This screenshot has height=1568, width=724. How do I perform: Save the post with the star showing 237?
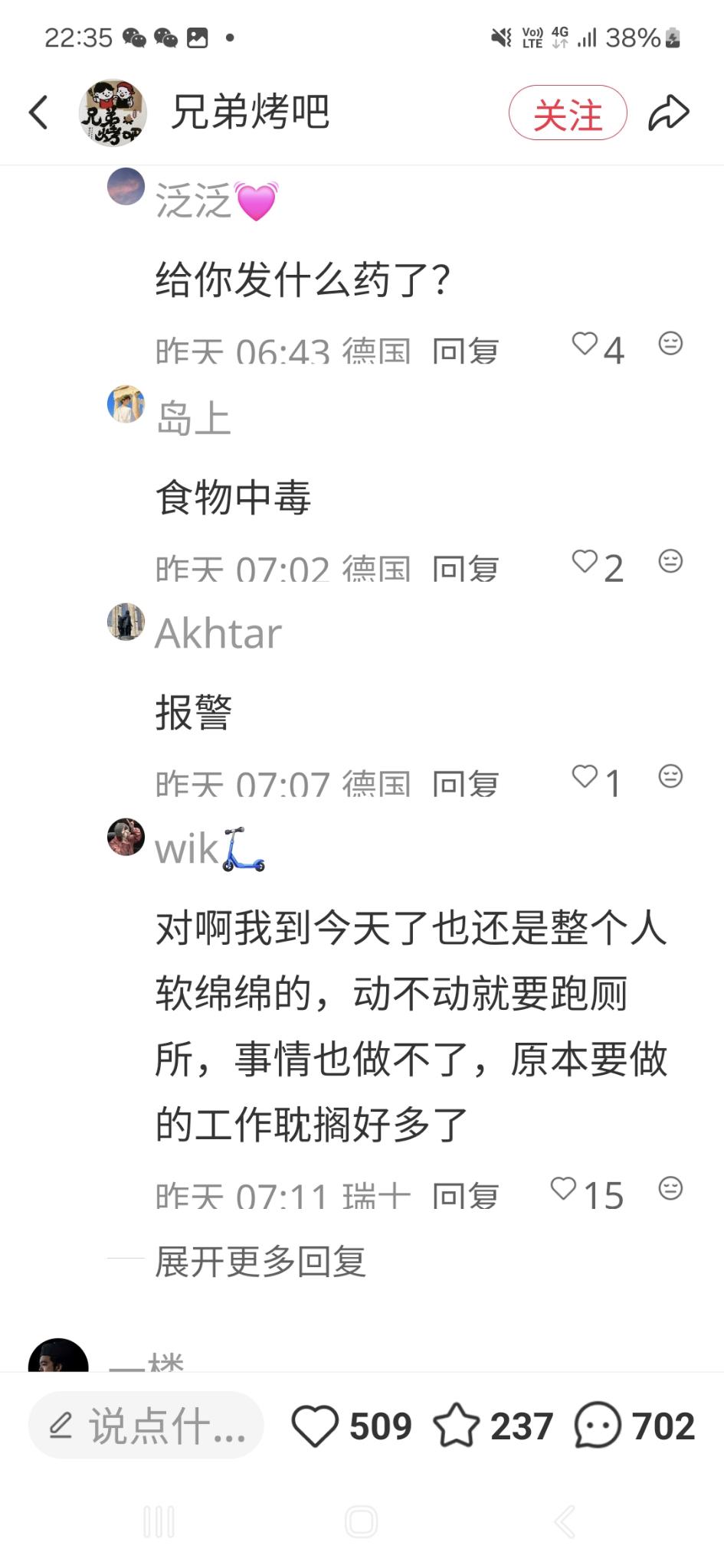click(457, 1426)
